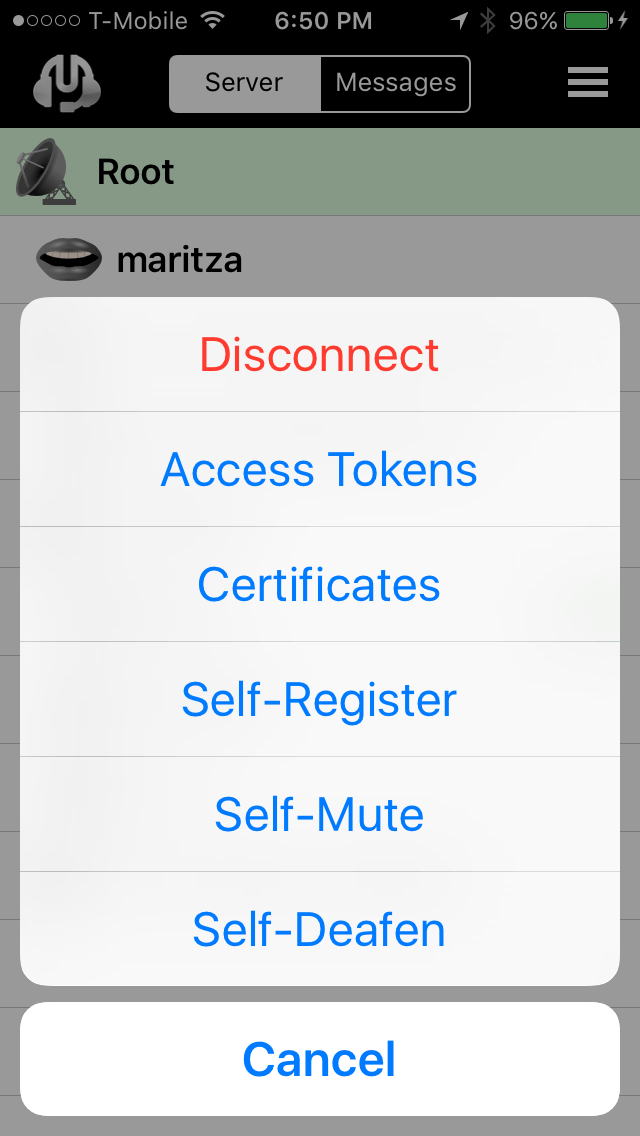The height and width of the screenshot is (1136, 640).
Task: Open Access Tokens
Action: [320, 469]
